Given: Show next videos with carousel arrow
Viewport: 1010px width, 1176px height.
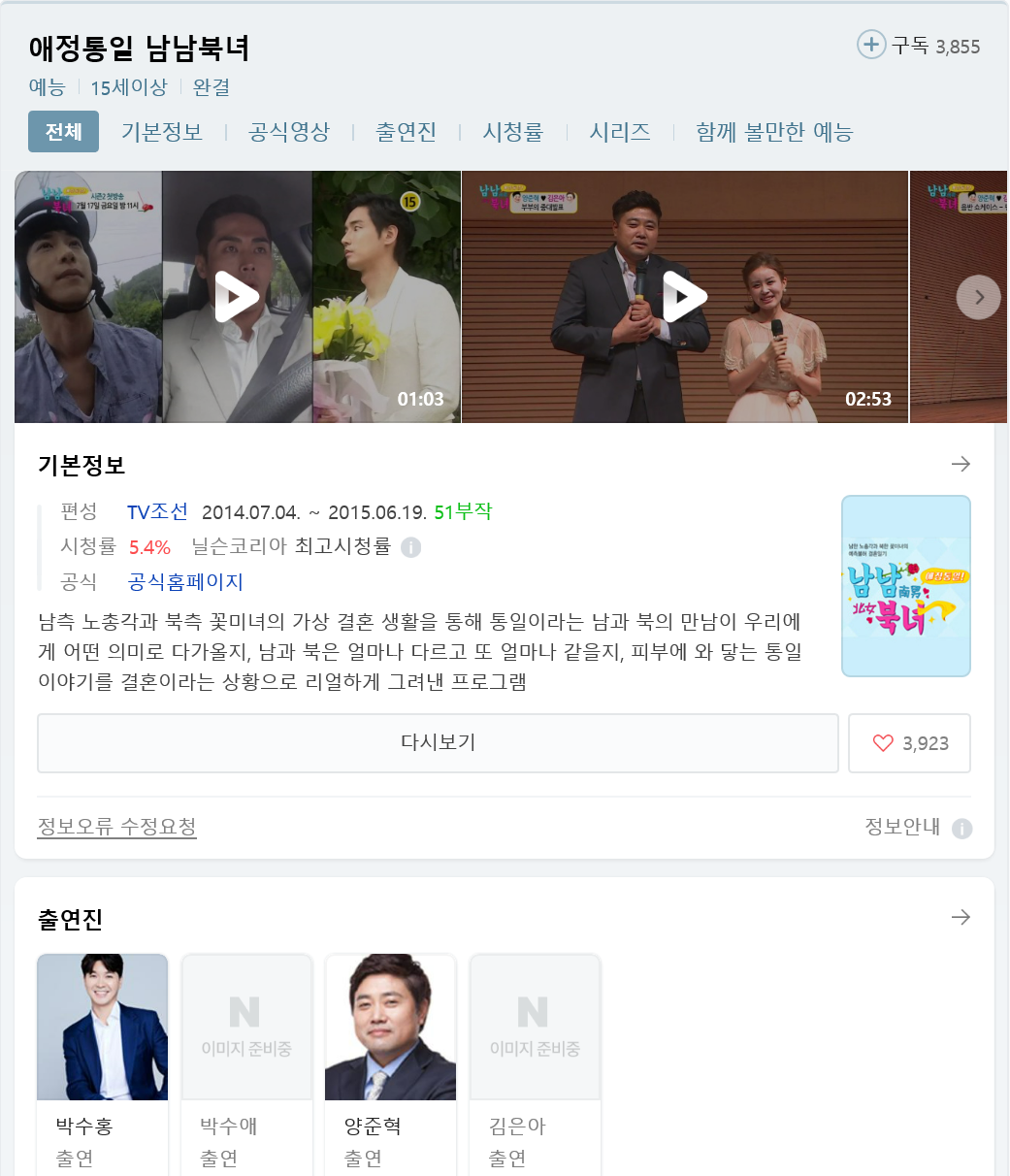Looking at the screenshot, I should (978, 298).
